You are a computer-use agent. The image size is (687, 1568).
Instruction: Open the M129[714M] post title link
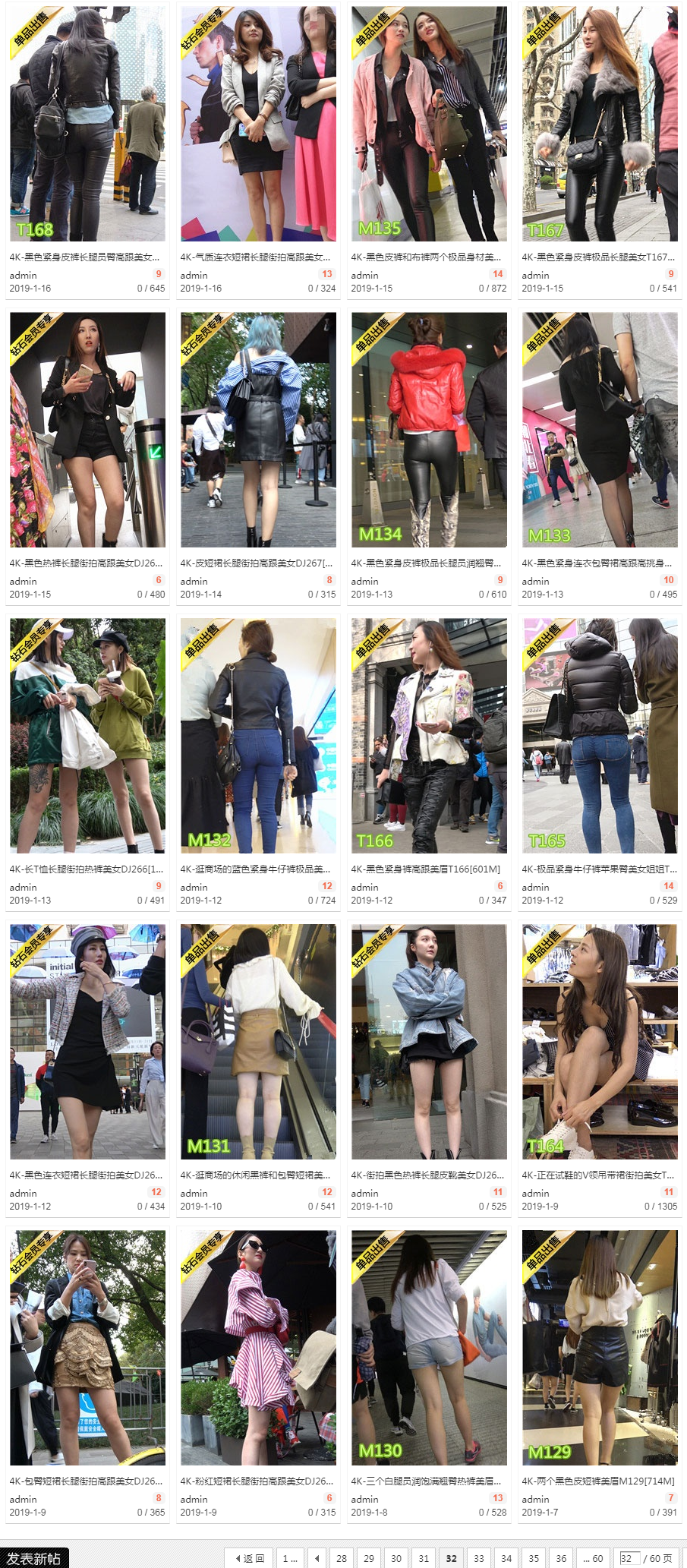point(597,1481)
